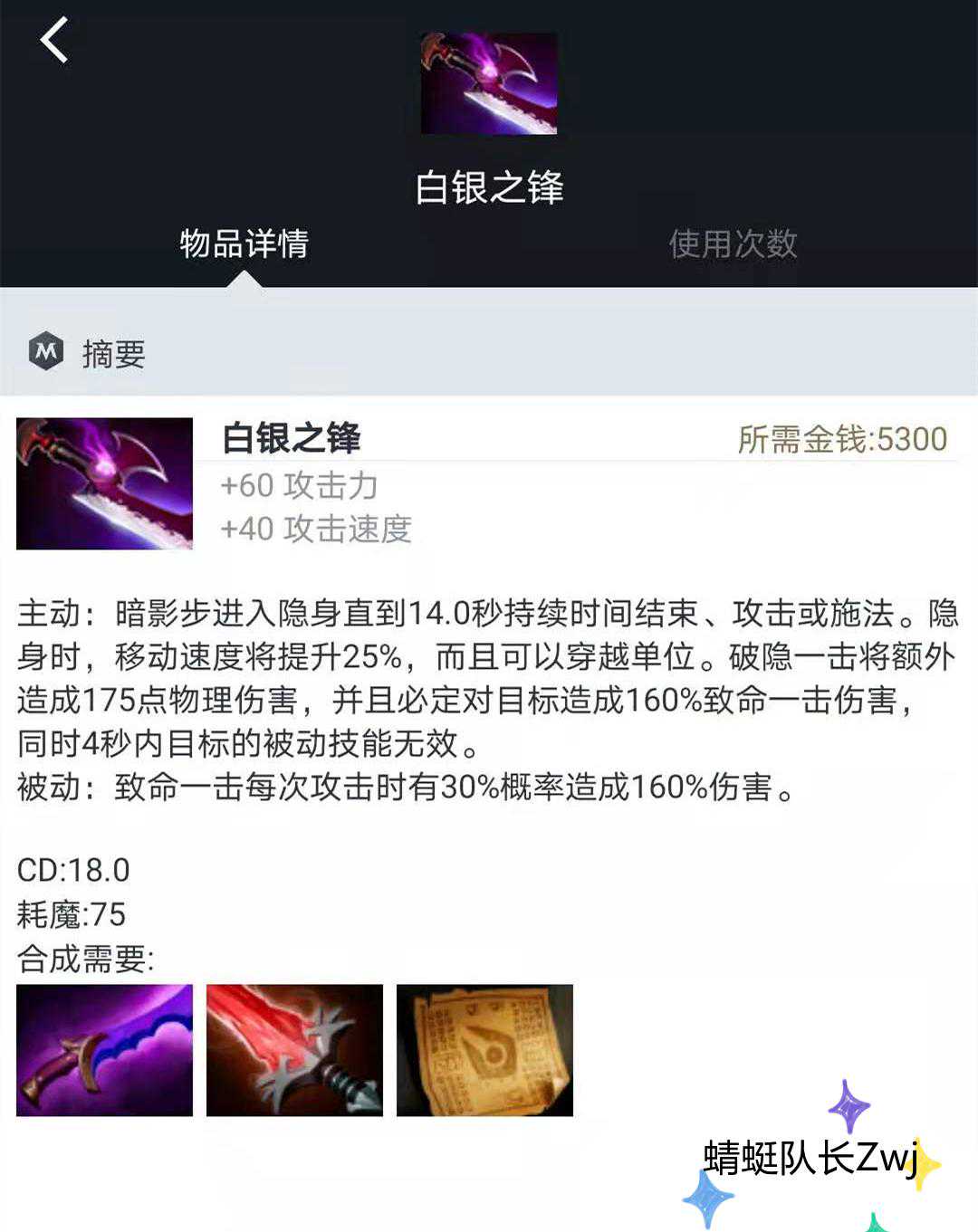Open the red sword component item
This screenshot has height=1232, width=978.
pos(294,1050)
